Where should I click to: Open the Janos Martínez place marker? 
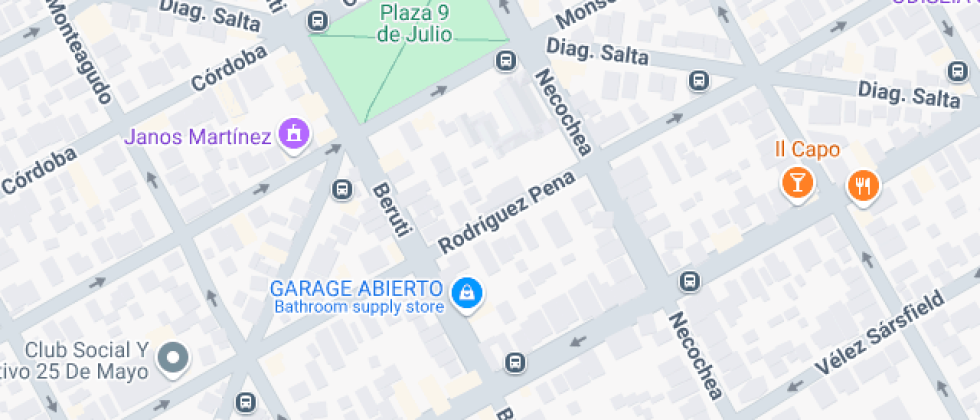293,135
